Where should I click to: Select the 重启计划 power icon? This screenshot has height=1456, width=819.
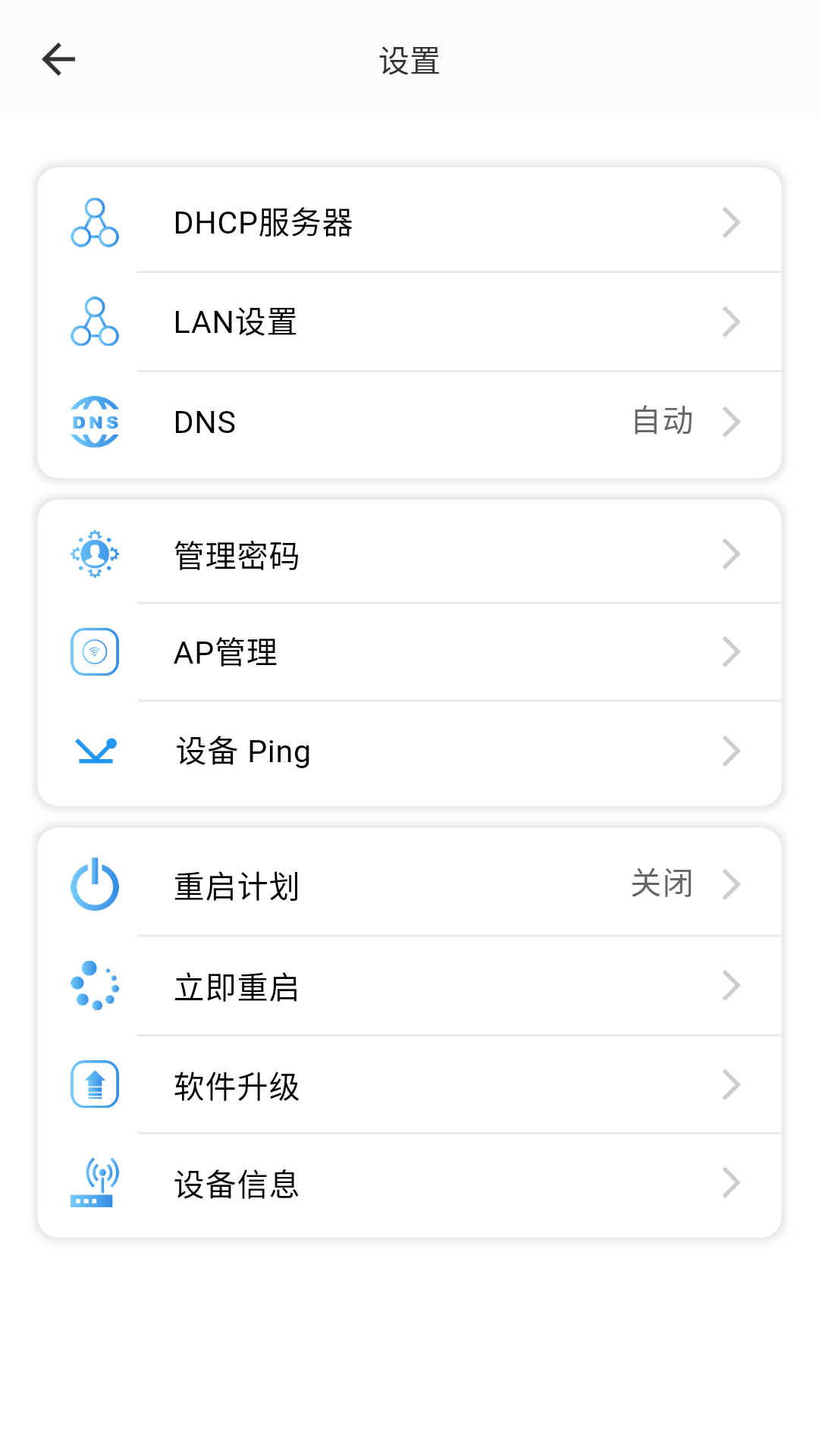pos(94,884)
